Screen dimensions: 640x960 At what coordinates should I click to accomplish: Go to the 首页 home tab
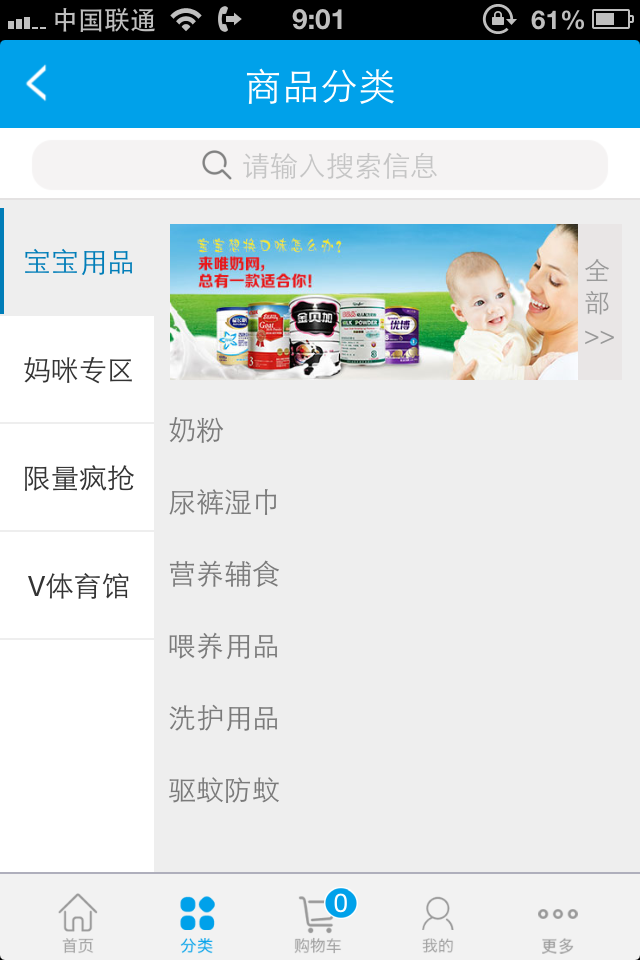78,922
